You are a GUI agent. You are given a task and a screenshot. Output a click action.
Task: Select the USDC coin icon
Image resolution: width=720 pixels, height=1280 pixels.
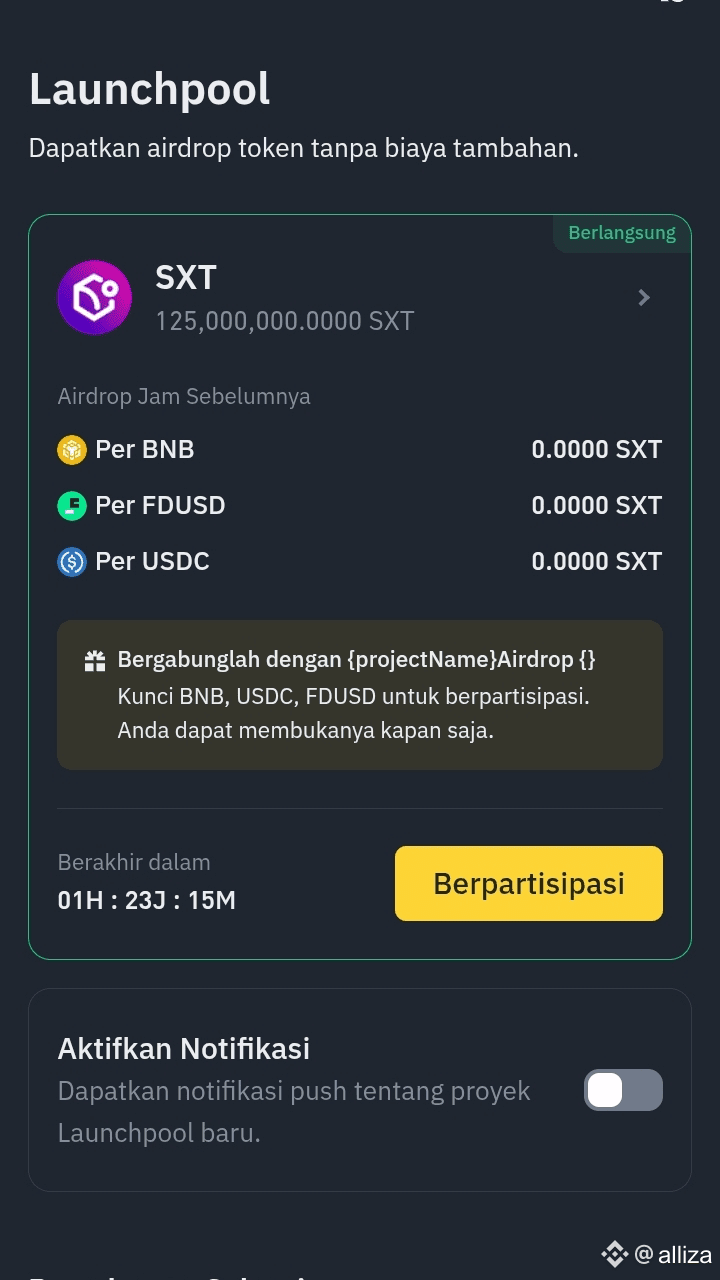click(x=70, y=561)
